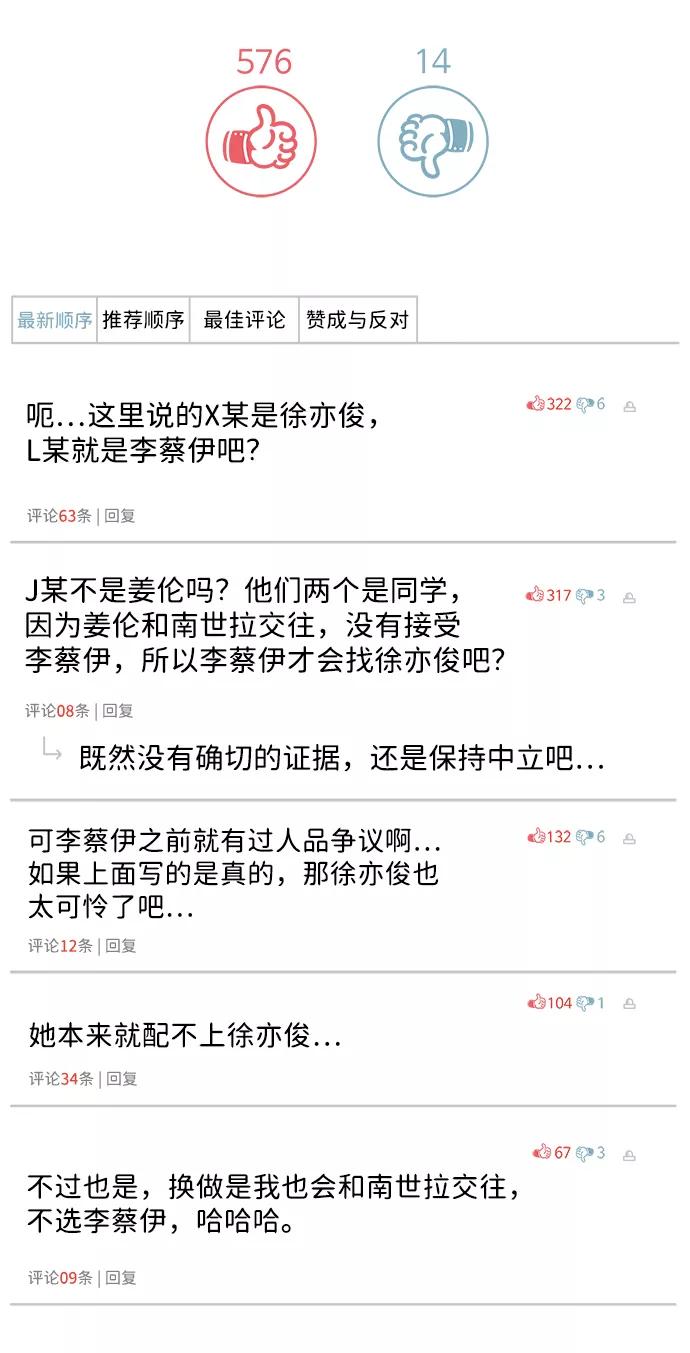Report the comment with 317 likes
690x1353 pixels.
click(x=629, y=597)
